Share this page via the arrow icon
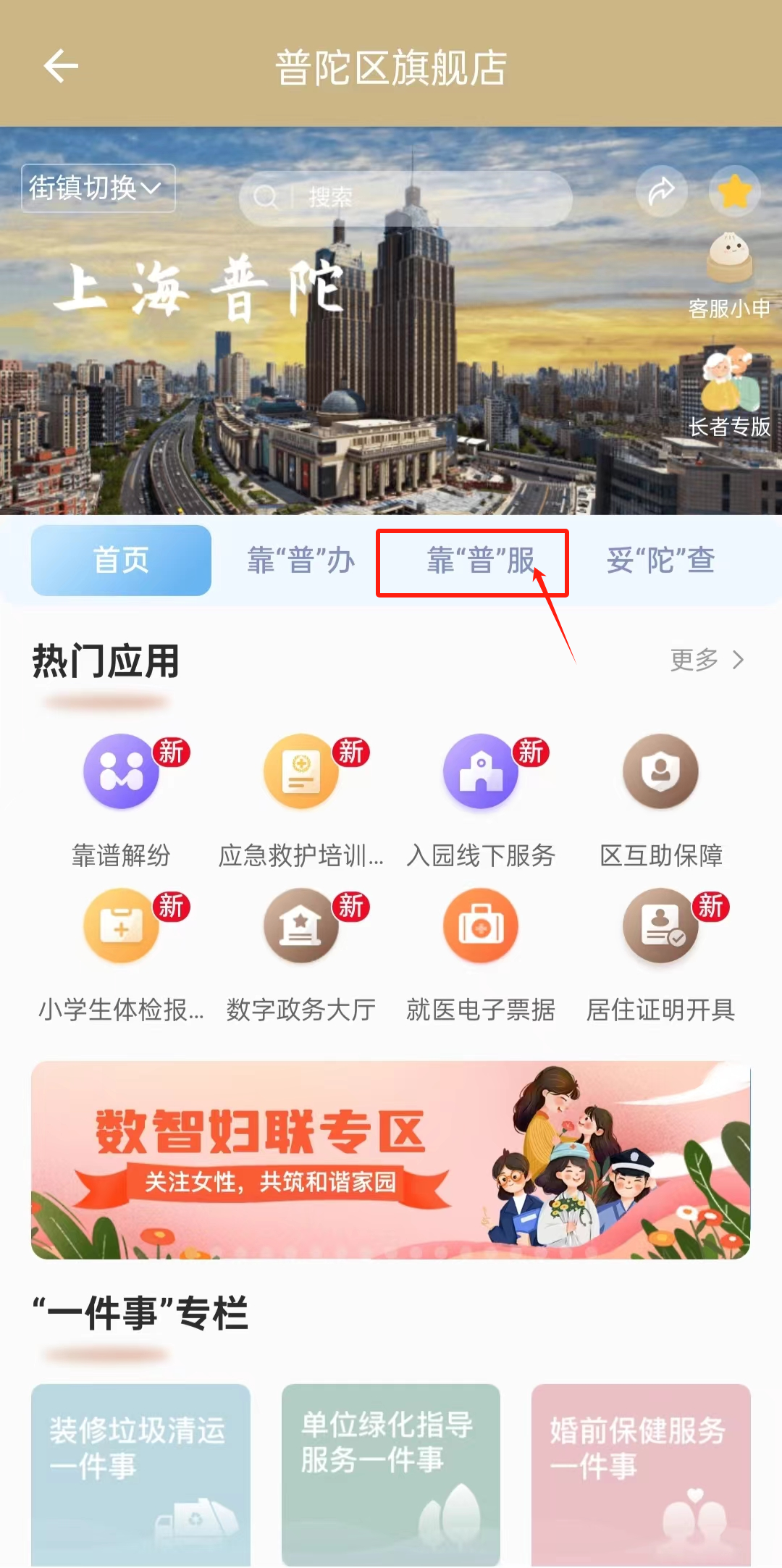The height and width of the screenshot is (1568, 782). (x=661, y=192)
